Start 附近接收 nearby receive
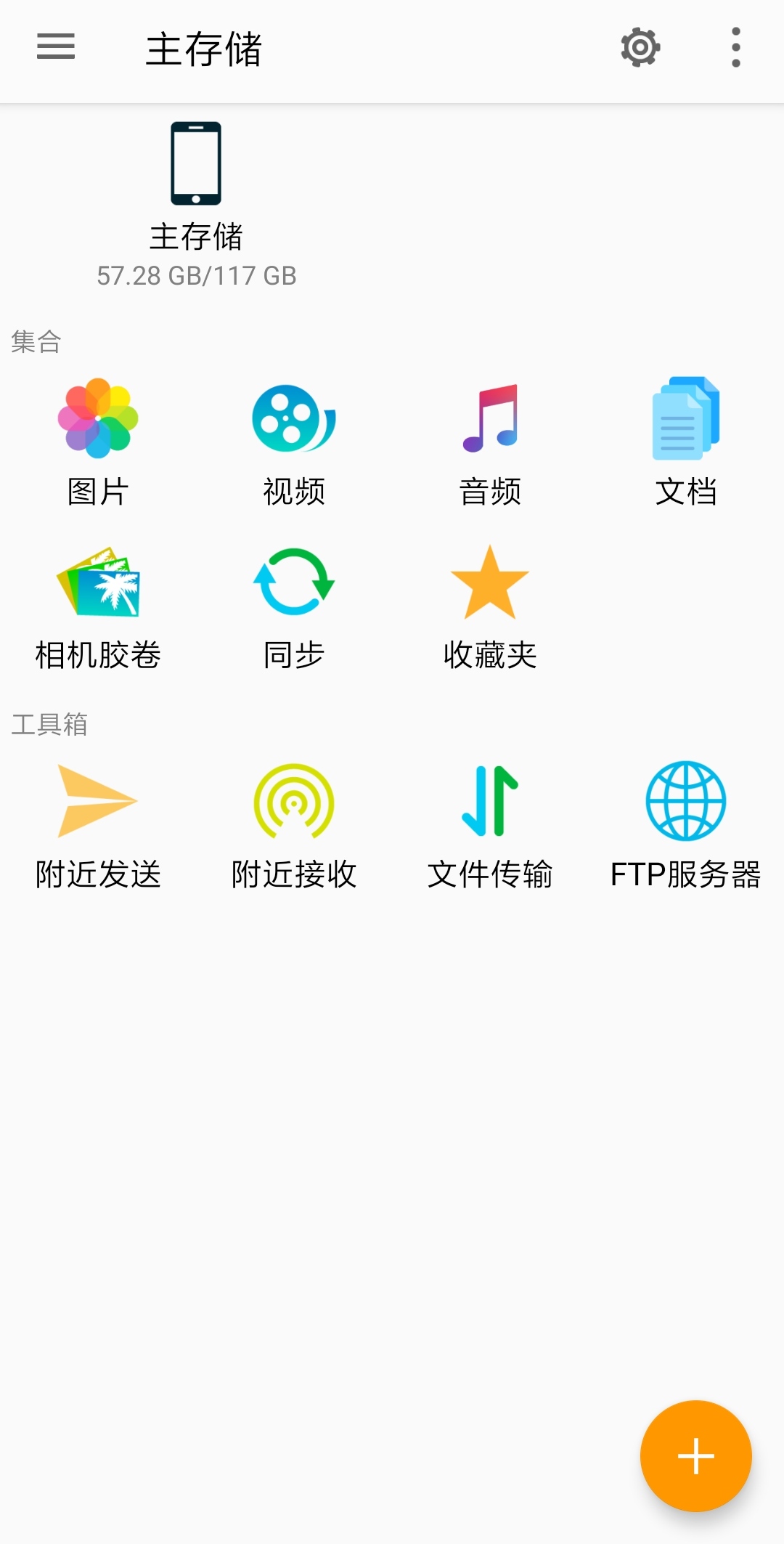784x1544 pixels. [x=294, y=825]
